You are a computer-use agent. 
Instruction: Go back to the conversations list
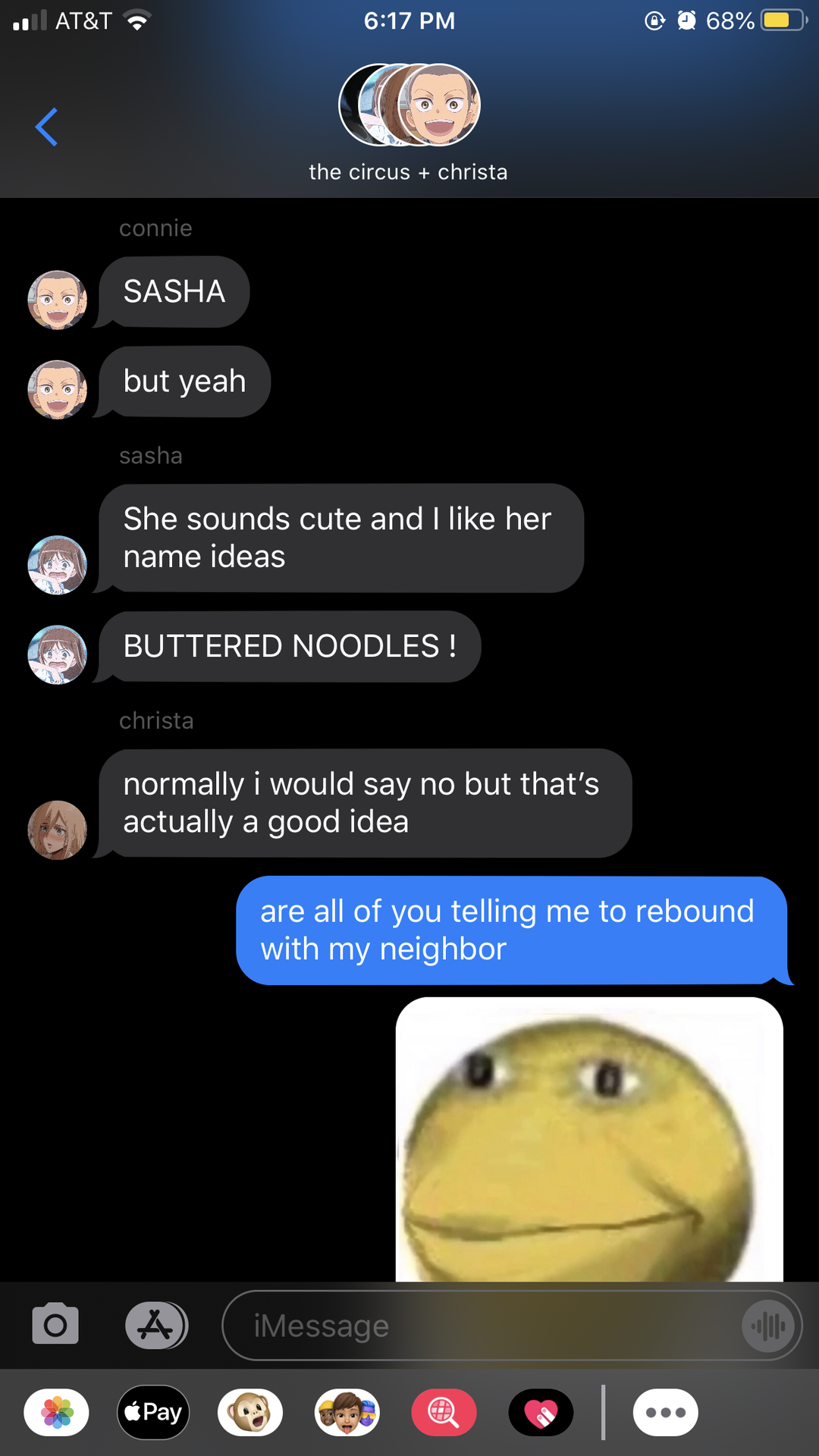47,127
